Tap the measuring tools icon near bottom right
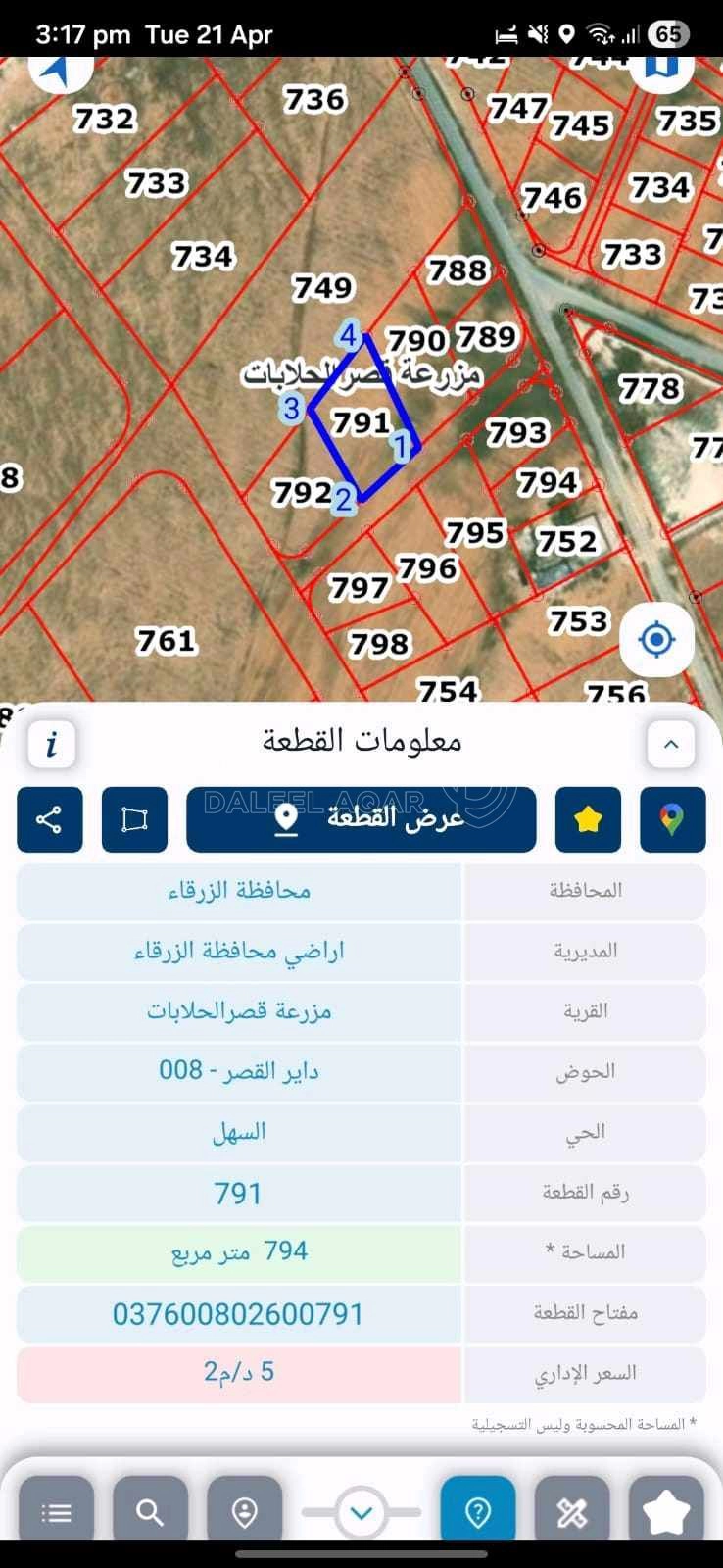 (x=573, y=1510)
